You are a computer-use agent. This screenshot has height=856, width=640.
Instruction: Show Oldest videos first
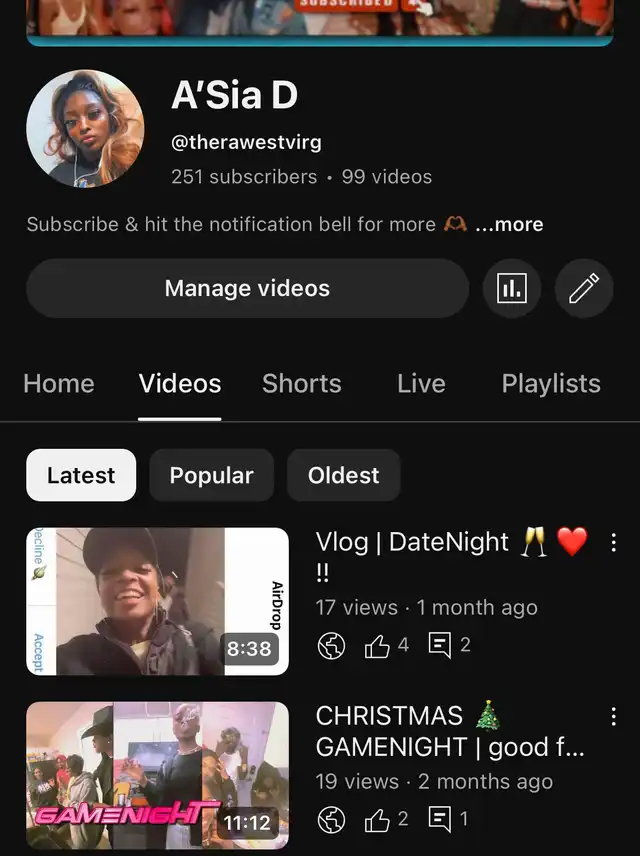[343, 475]
